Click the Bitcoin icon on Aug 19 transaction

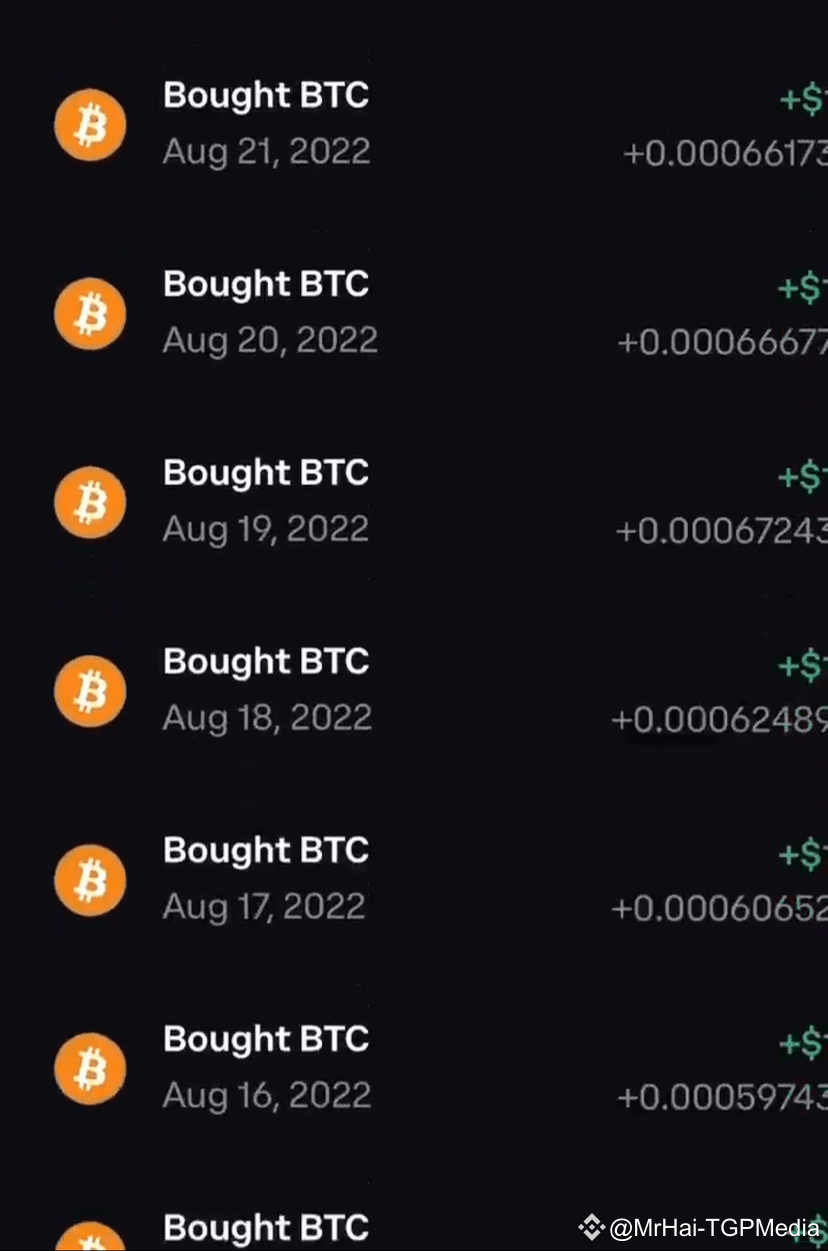point(90,502)
